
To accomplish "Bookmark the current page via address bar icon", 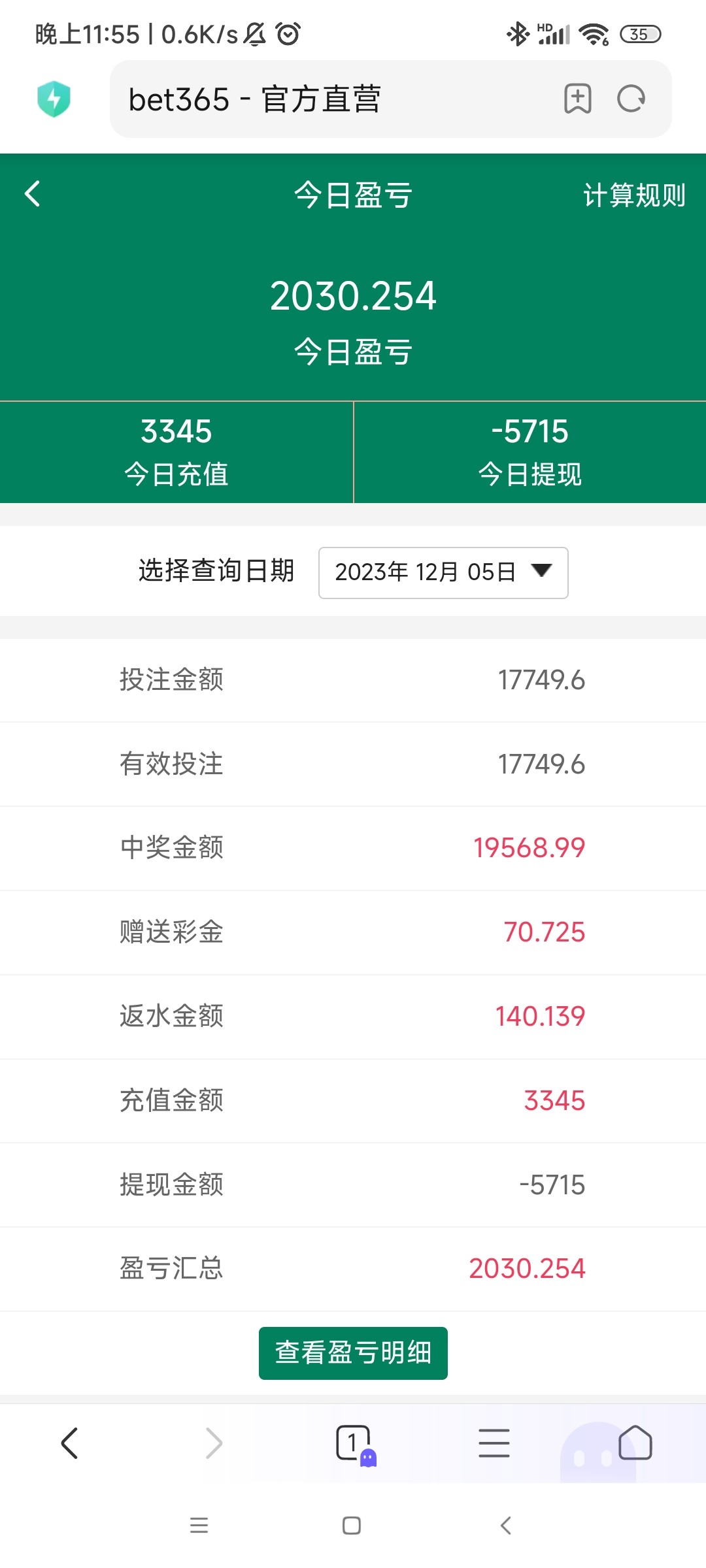I will [x=577, y=98].
